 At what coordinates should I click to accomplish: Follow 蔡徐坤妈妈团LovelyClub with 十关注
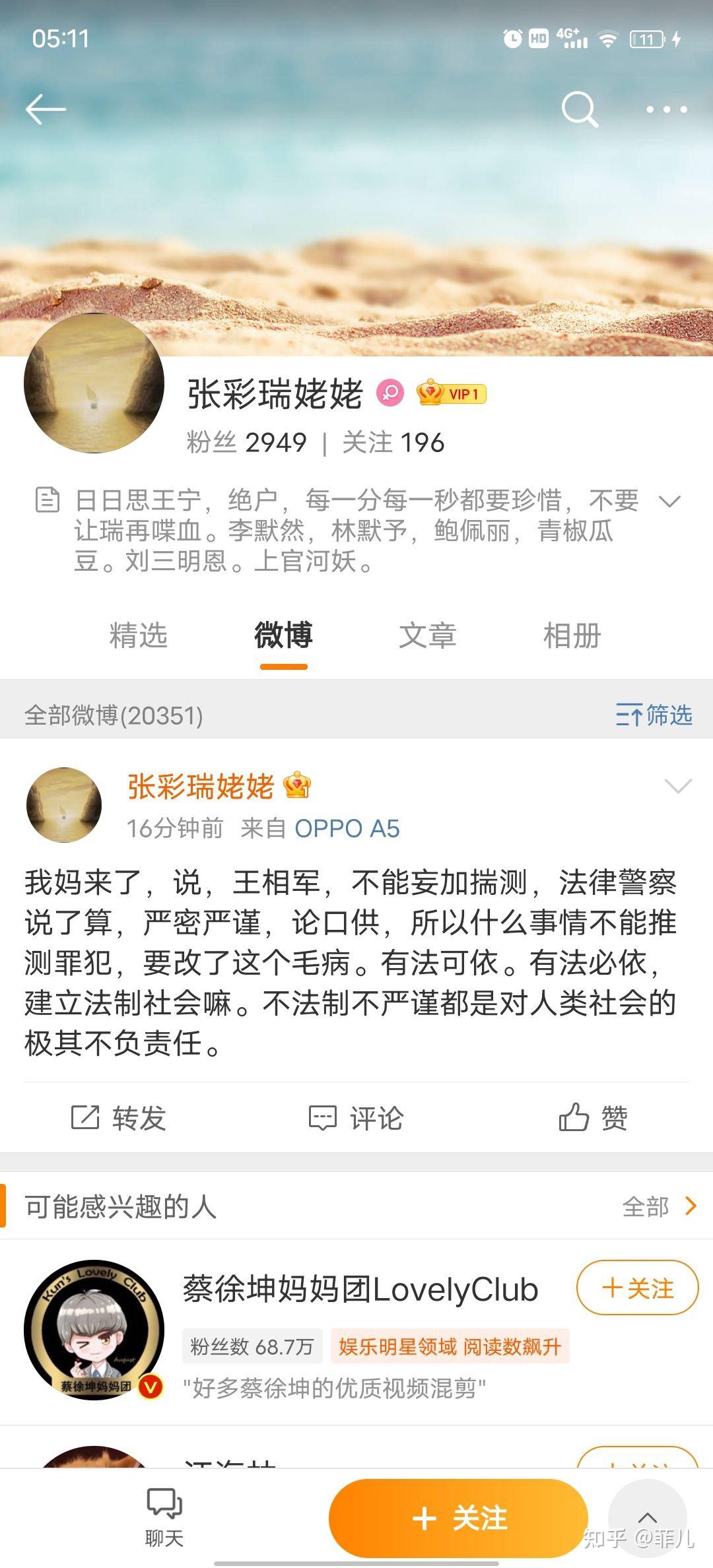click(636, 1288)
